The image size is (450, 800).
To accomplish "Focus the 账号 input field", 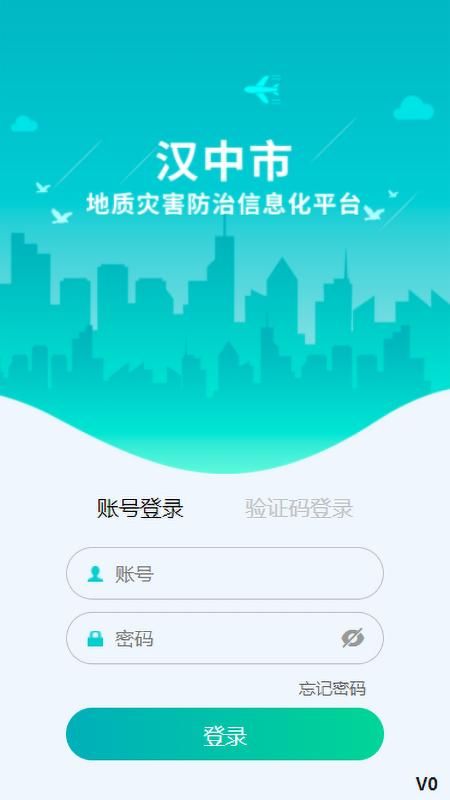I will (x=224, y=573).
